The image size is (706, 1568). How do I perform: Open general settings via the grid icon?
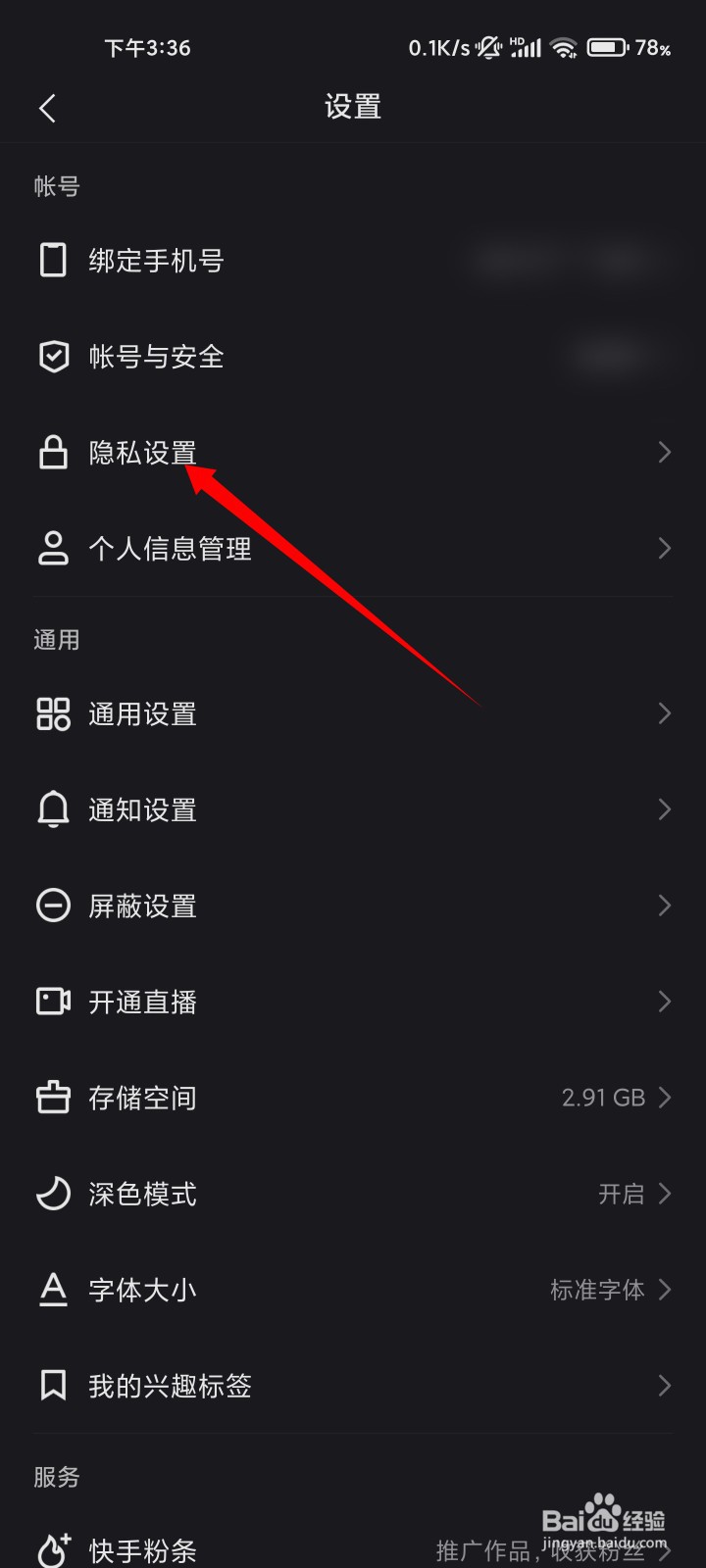[52, 713]
